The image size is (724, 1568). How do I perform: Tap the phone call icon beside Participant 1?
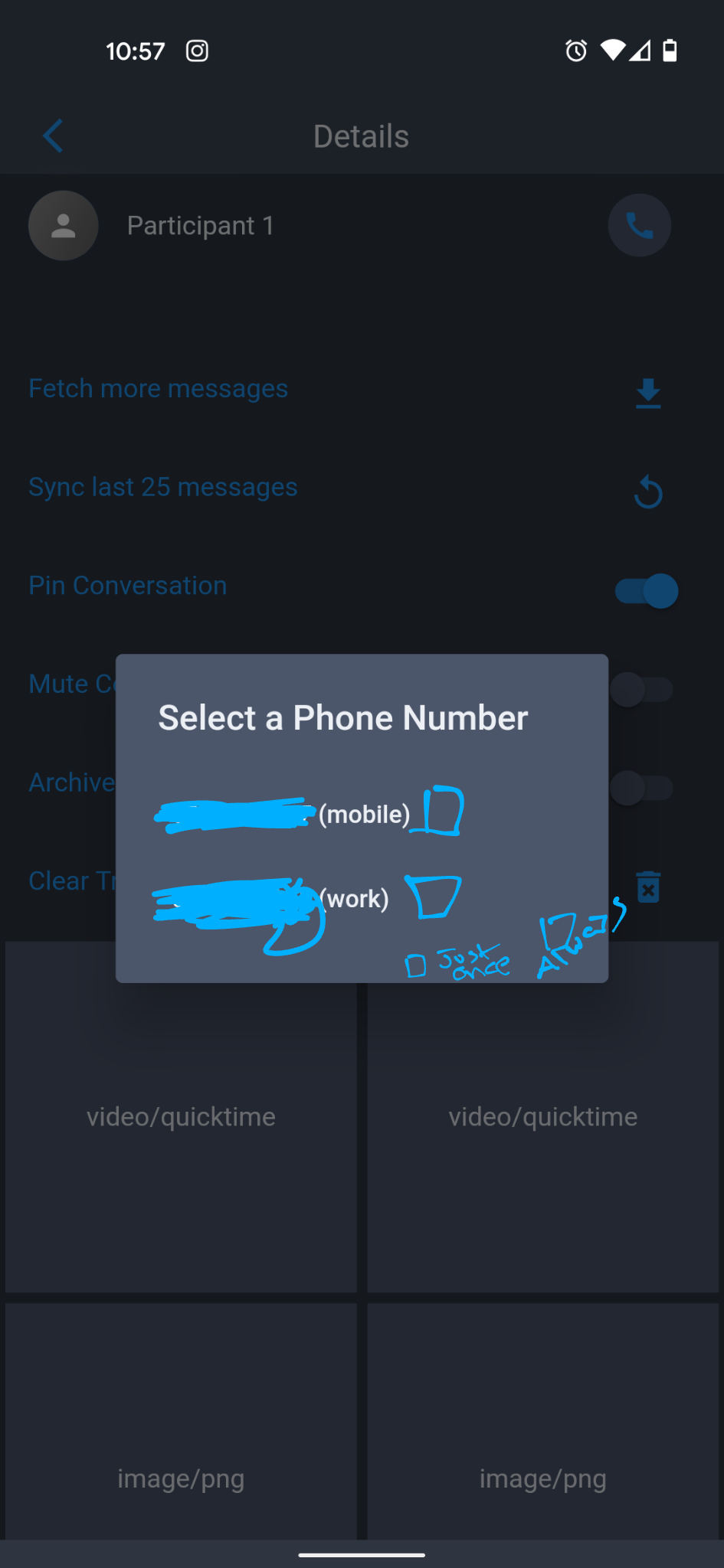tap(639, 225)
